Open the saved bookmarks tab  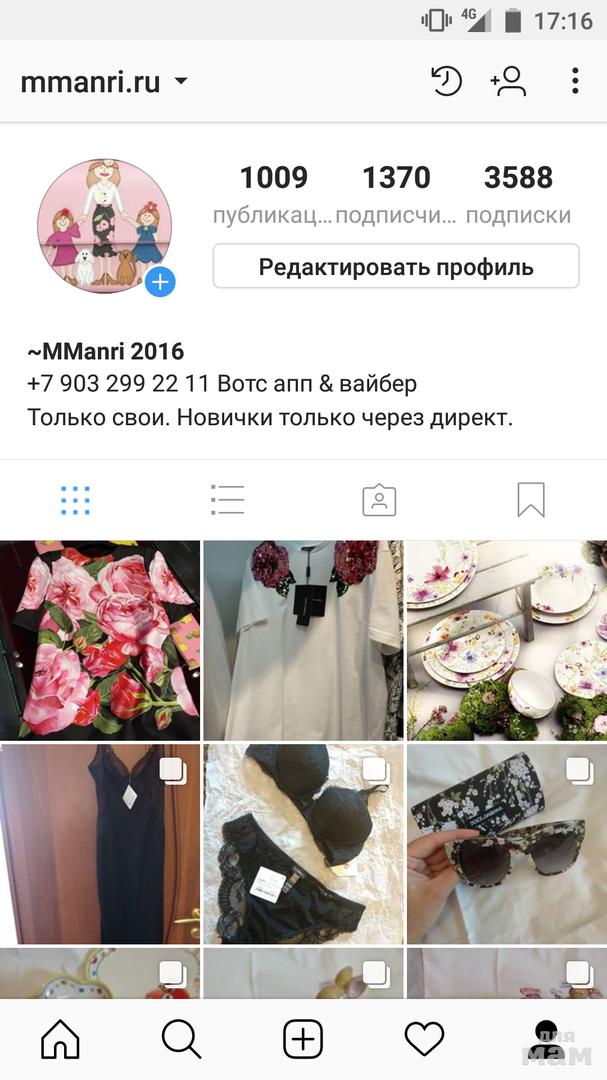[x=531, y=499]
